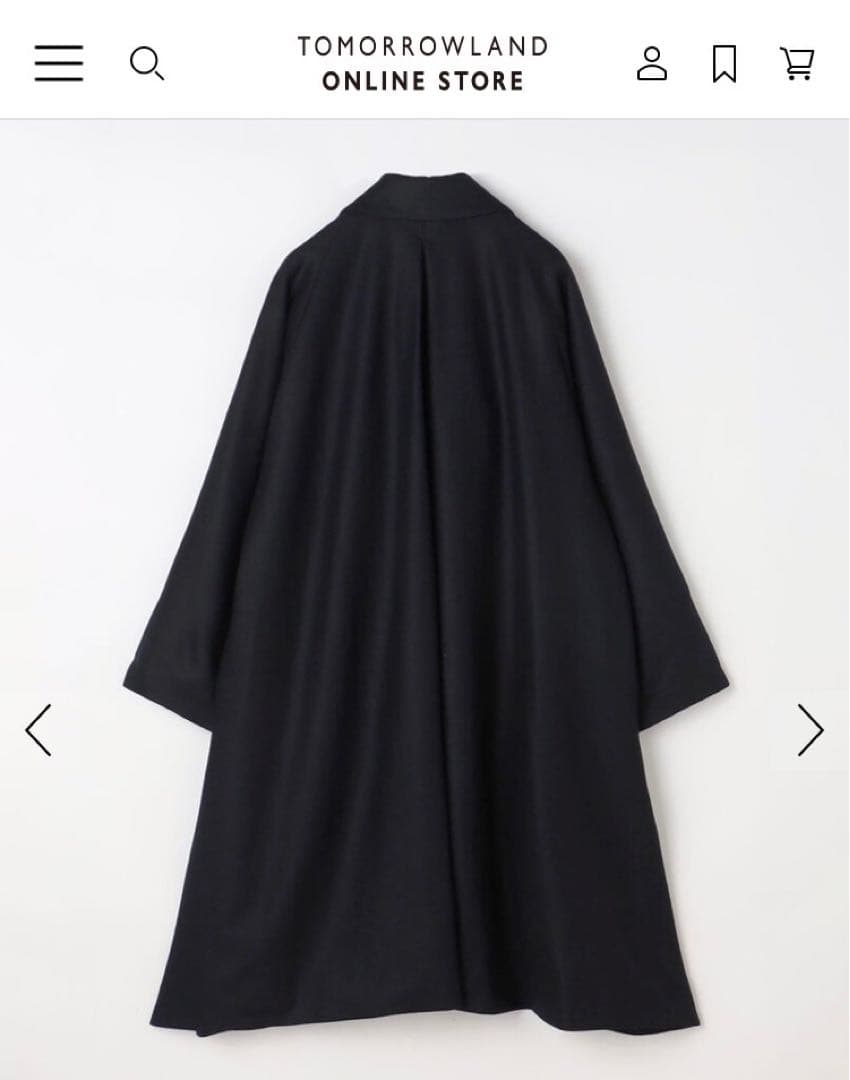The width and height of the screenshot is (850, 1080).
Task: Open the search magnifier
Action: pos(146,64)
